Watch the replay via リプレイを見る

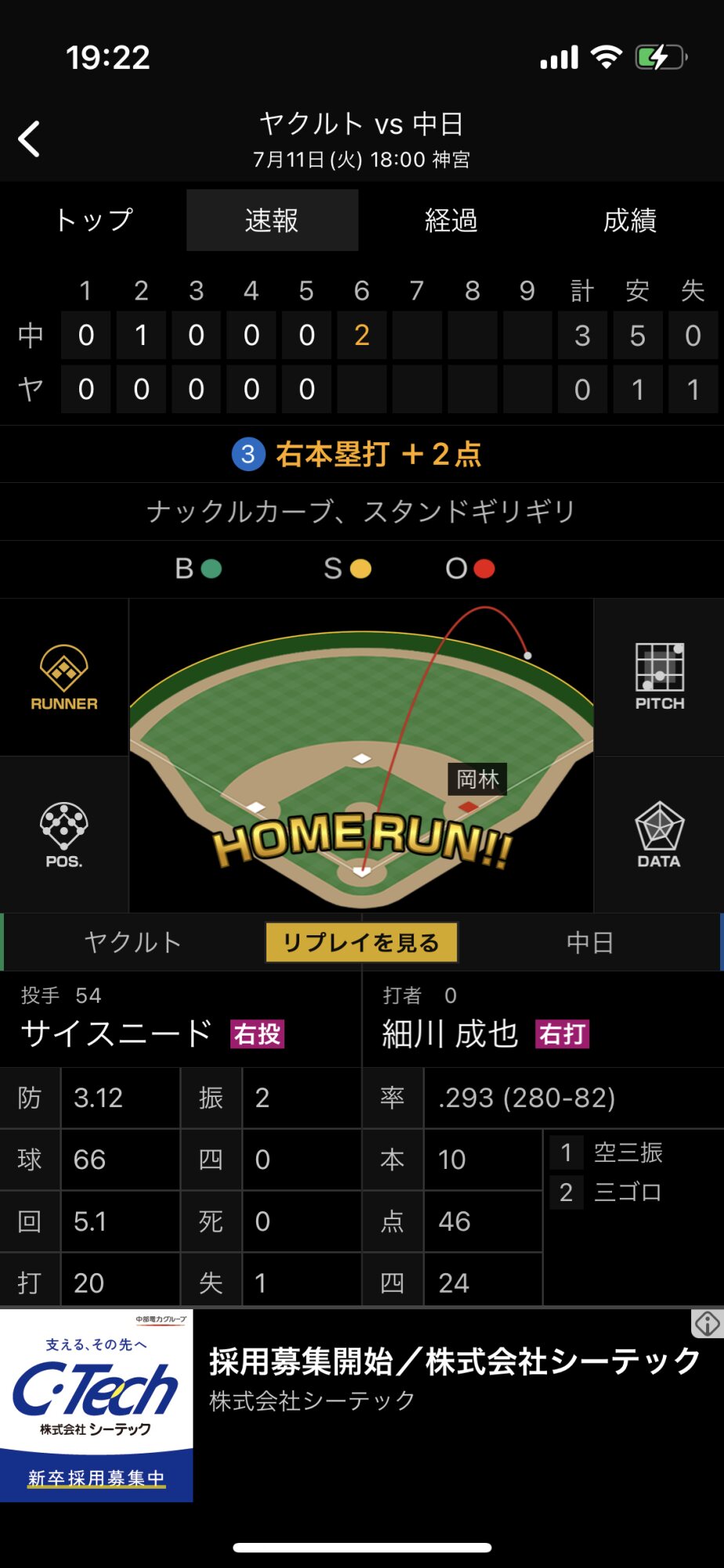361,942
